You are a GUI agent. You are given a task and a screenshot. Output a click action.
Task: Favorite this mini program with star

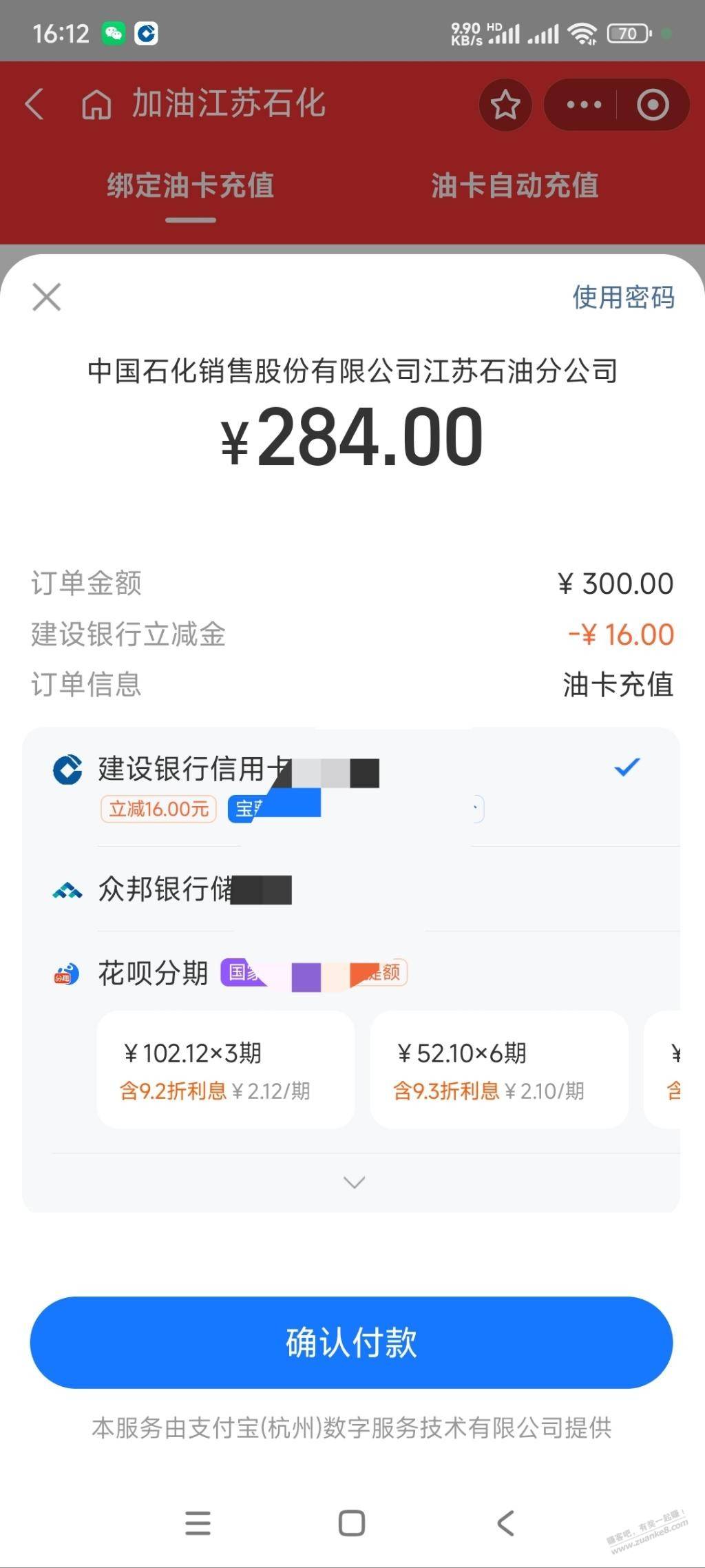505,105
